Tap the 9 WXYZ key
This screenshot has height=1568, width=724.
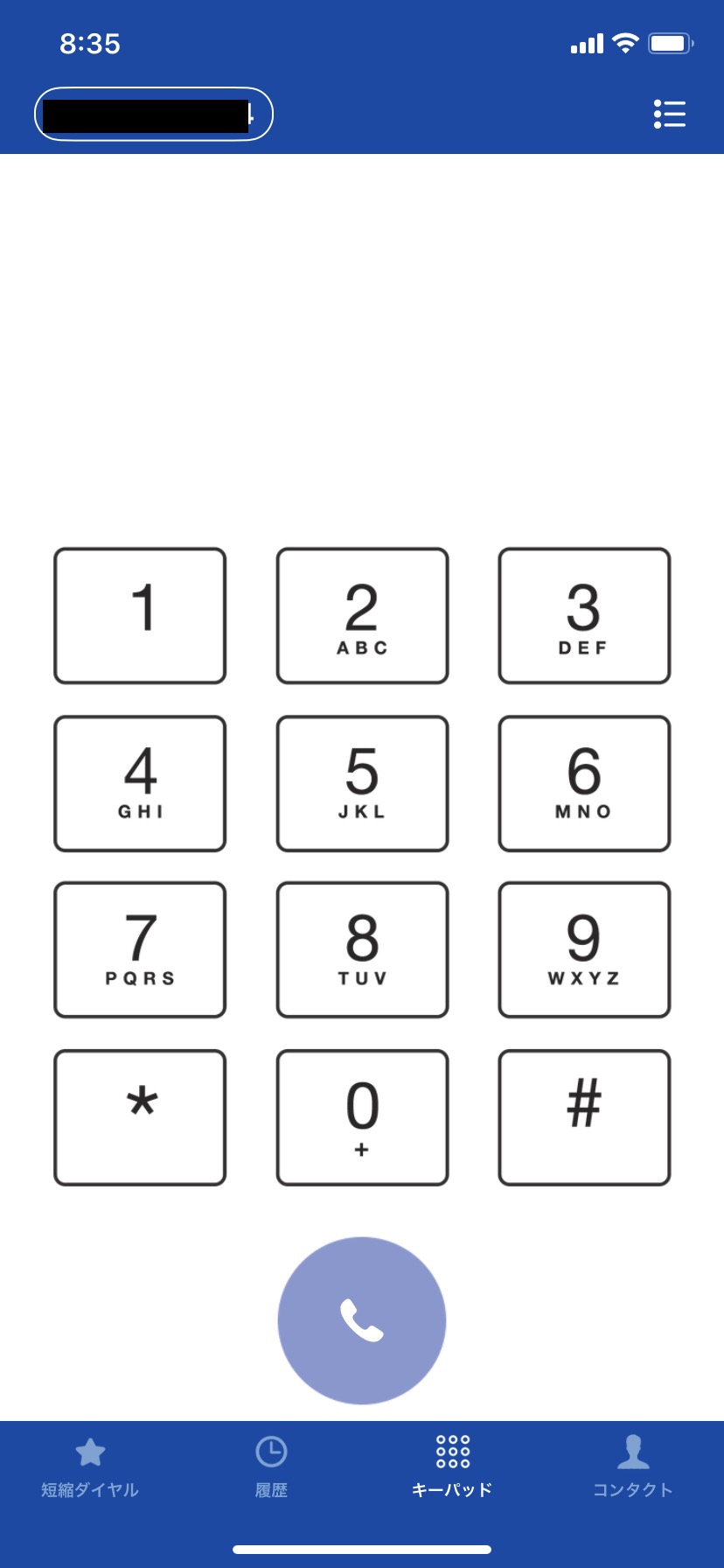coord(584,950)
